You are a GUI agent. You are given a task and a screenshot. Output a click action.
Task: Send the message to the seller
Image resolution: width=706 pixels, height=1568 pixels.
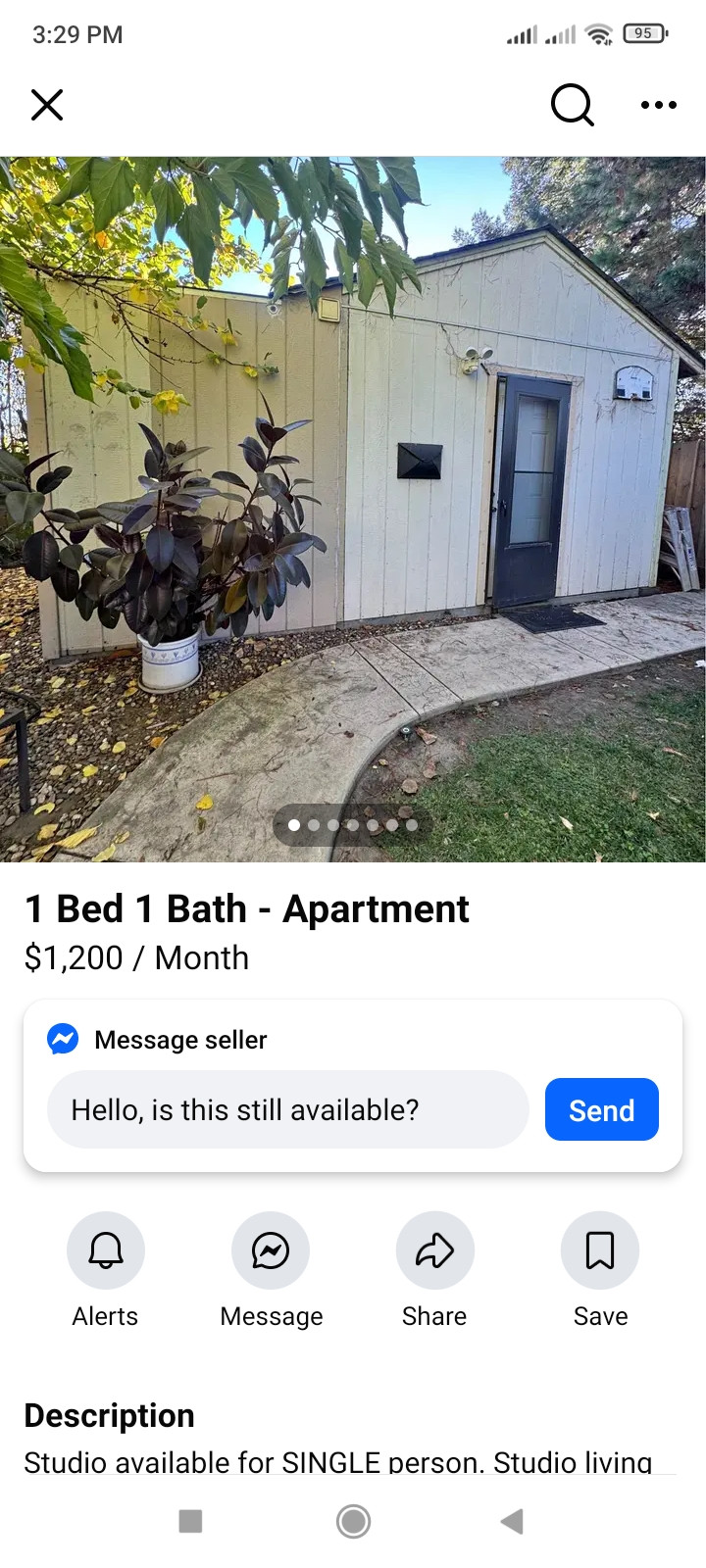(x=601, y=1109)
